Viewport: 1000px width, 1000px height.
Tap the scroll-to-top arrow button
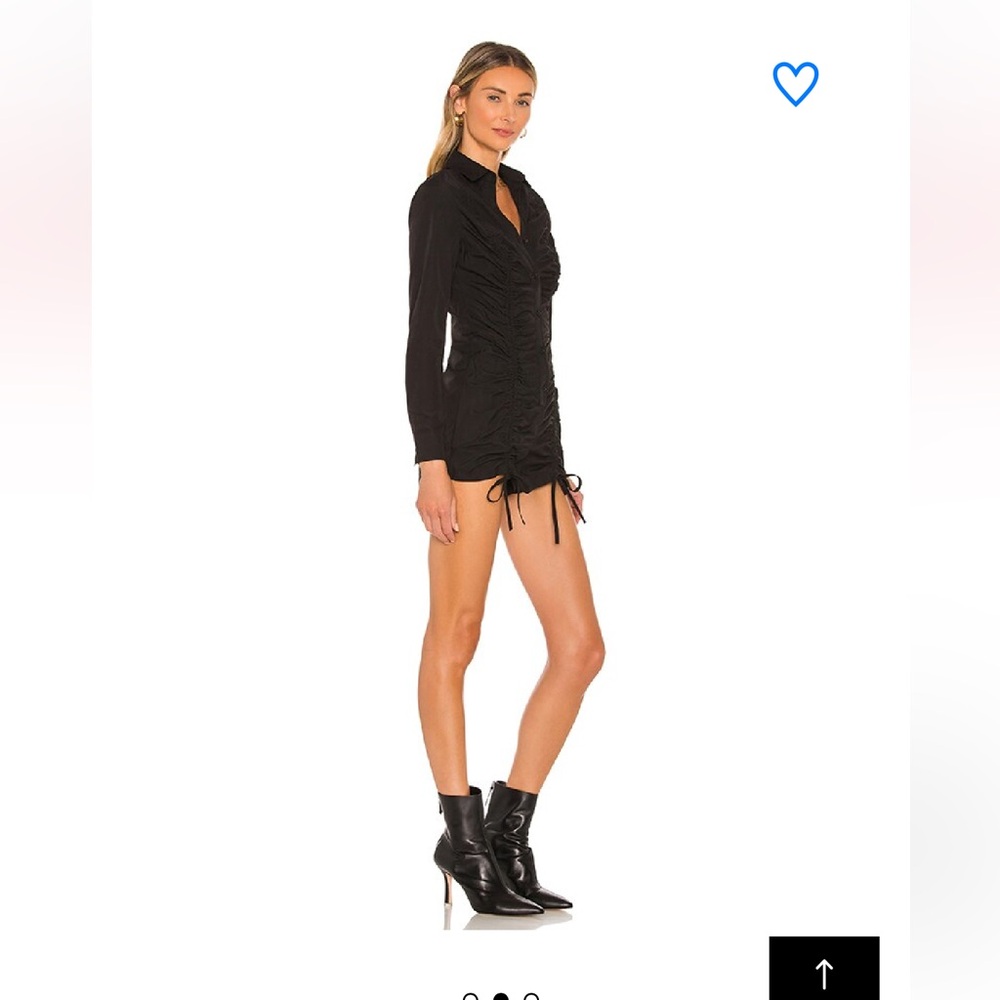[x=824, y=970]
